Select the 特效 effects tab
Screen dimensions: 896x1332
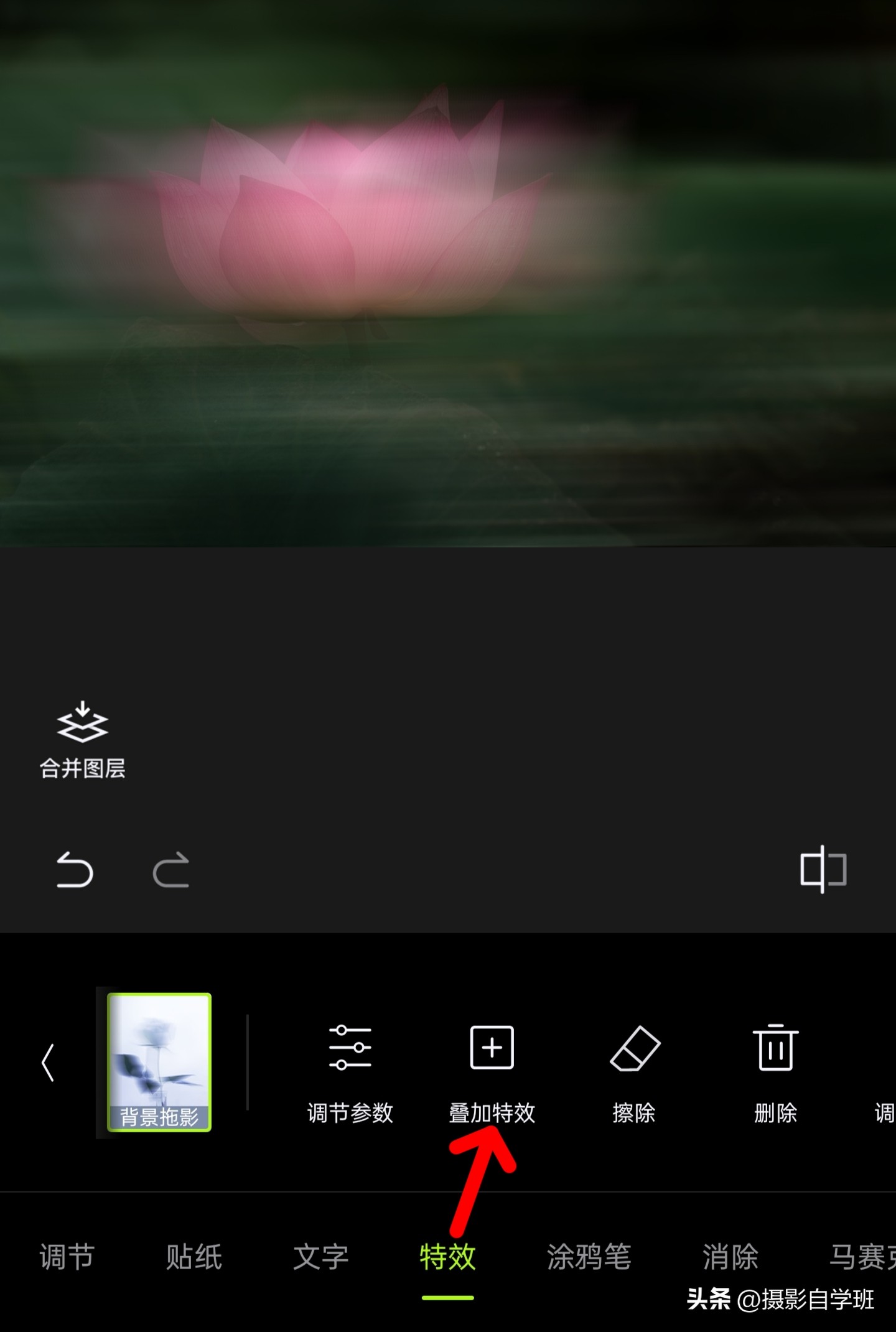tap(448, 1257)
